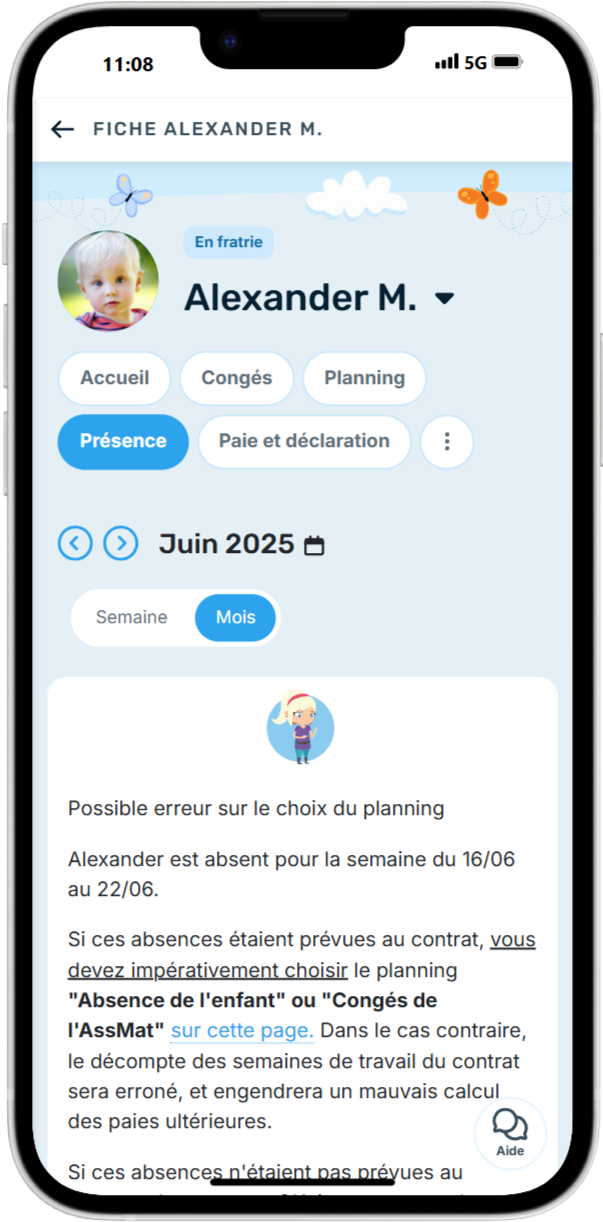The width and height of the screenshot is (603, 1222).
Task: Follow the "sur cette page." link
Action: click(243, 1032)
